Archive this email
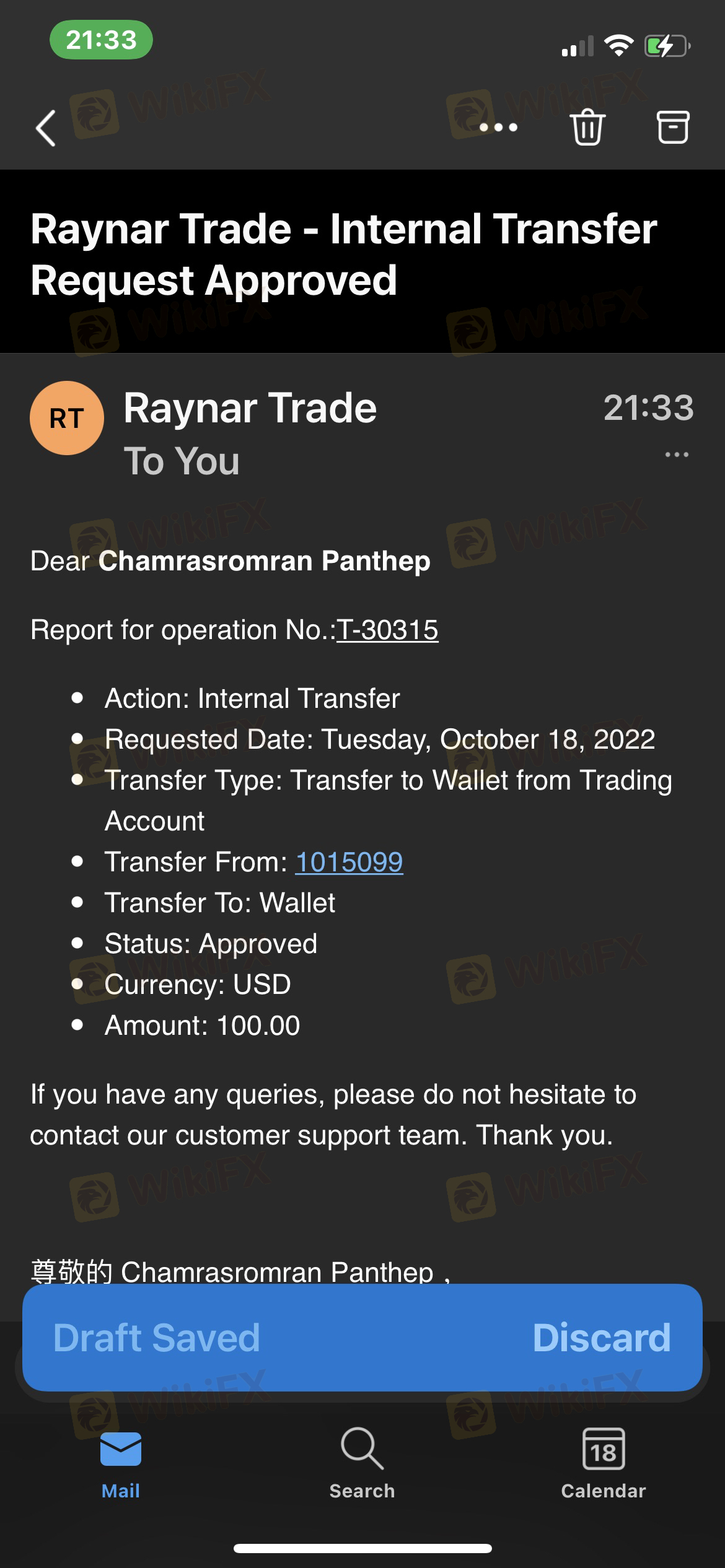The image size is (725, 1568). pyautogui.click(x=672, y=127)
